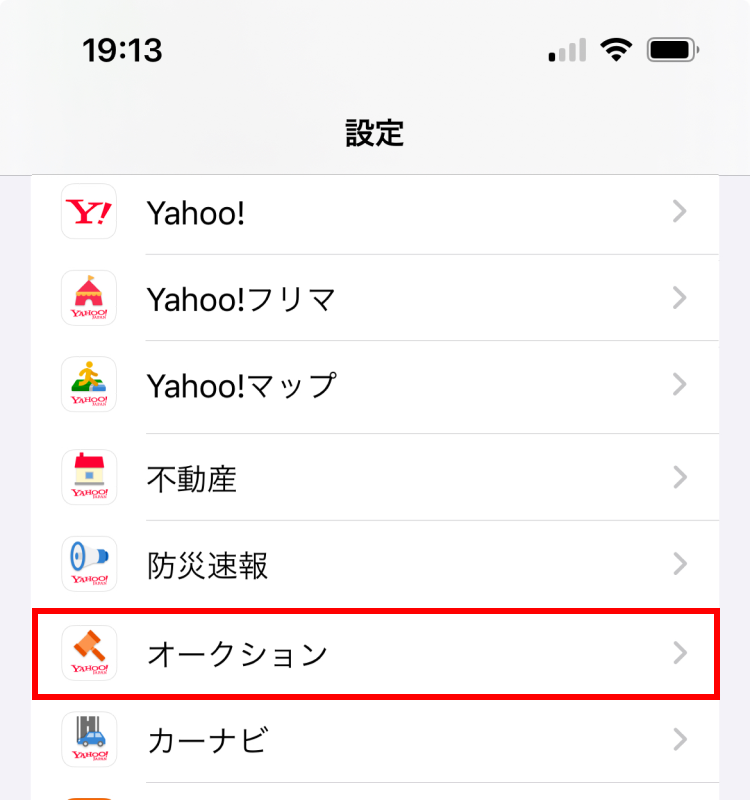The width and height of the screenshot is (750, 800).
Task: Open the 防災速報 settings row
Action: pyautogui.click(x=375, y=564)
